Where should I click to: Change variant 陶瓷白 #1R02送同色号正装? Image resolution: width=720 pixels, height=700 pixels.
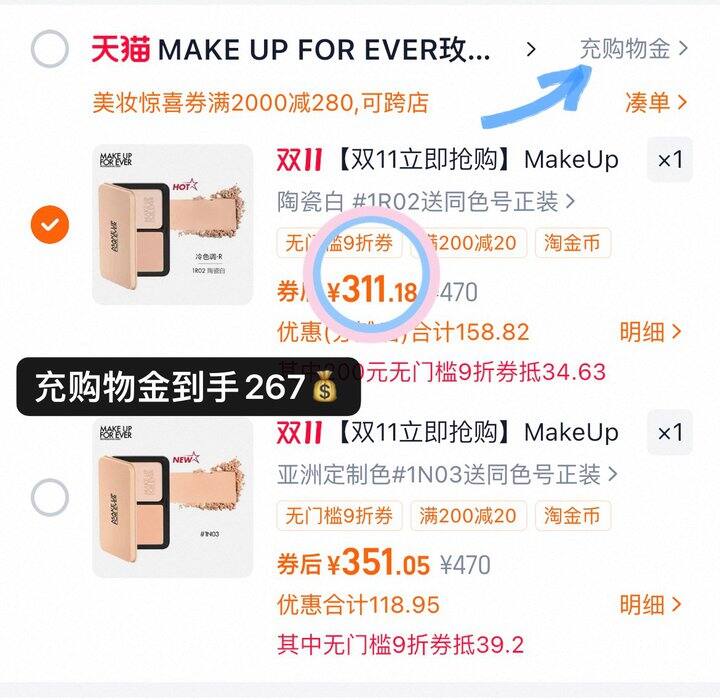(425, 201)
